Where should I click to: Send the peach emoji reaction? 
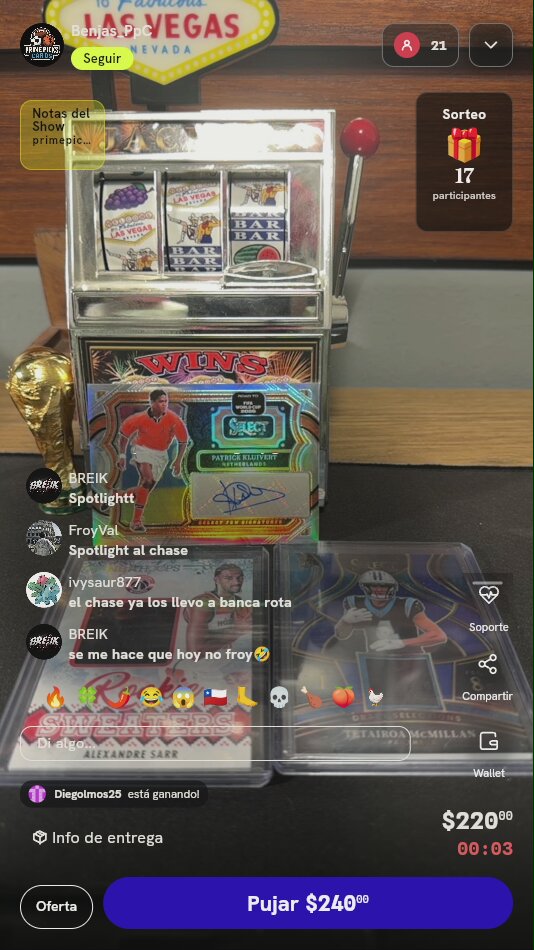coord(343,698)
